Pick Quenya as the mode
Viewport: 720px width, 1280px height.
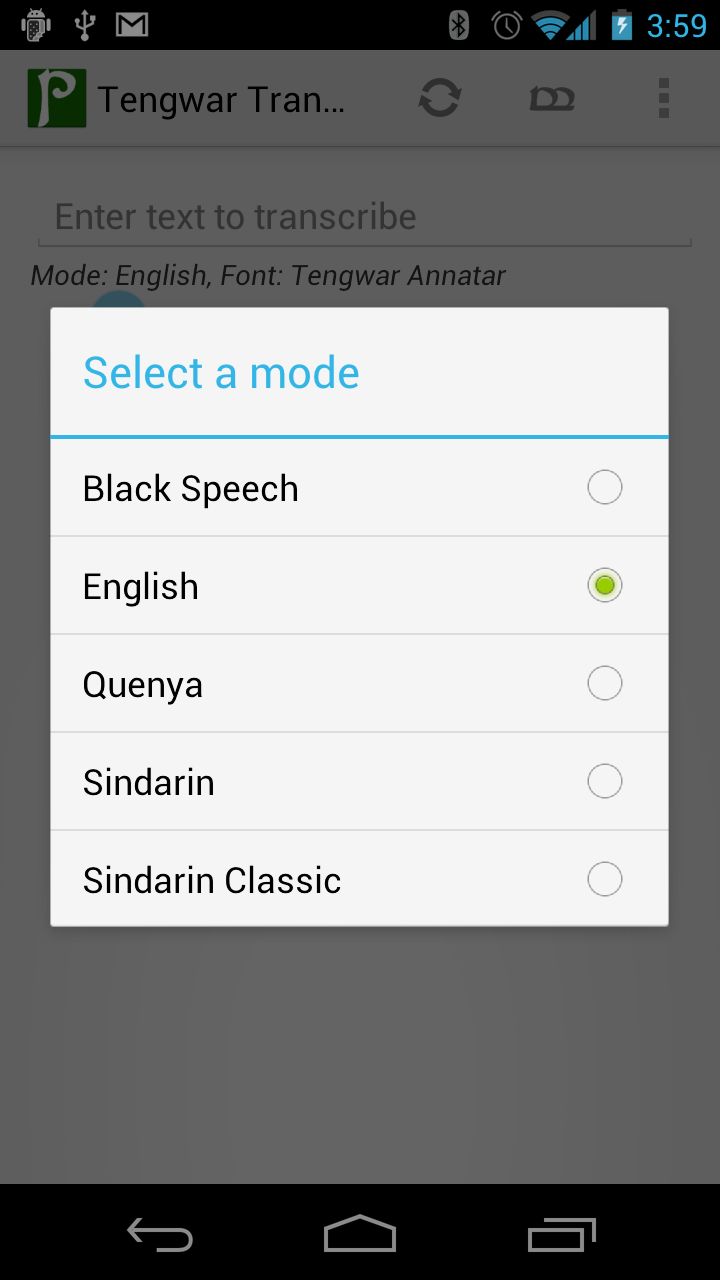coord(359,684)
